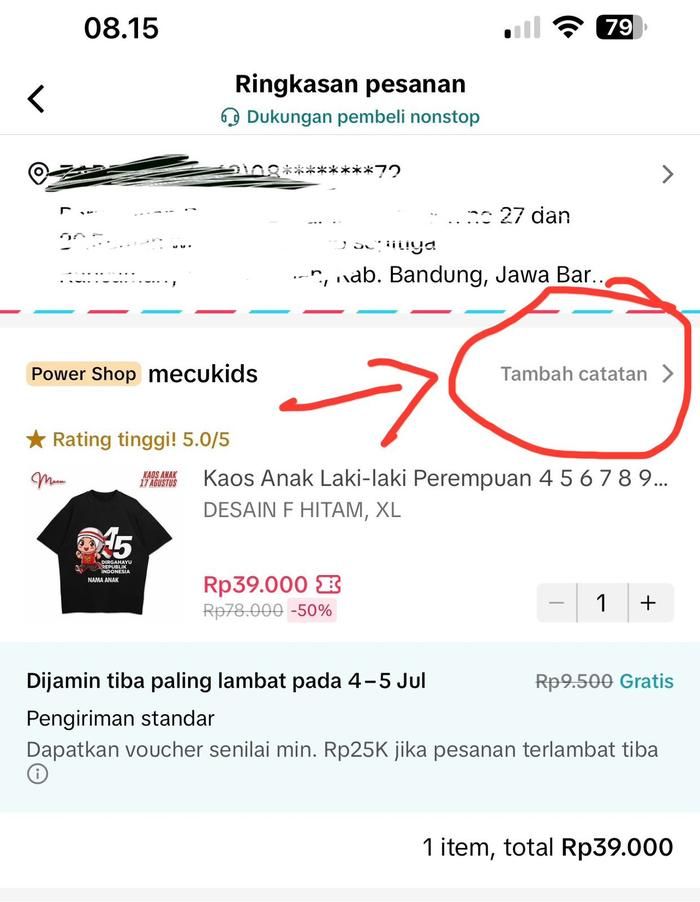Increase the item quantity

(648, 603)
